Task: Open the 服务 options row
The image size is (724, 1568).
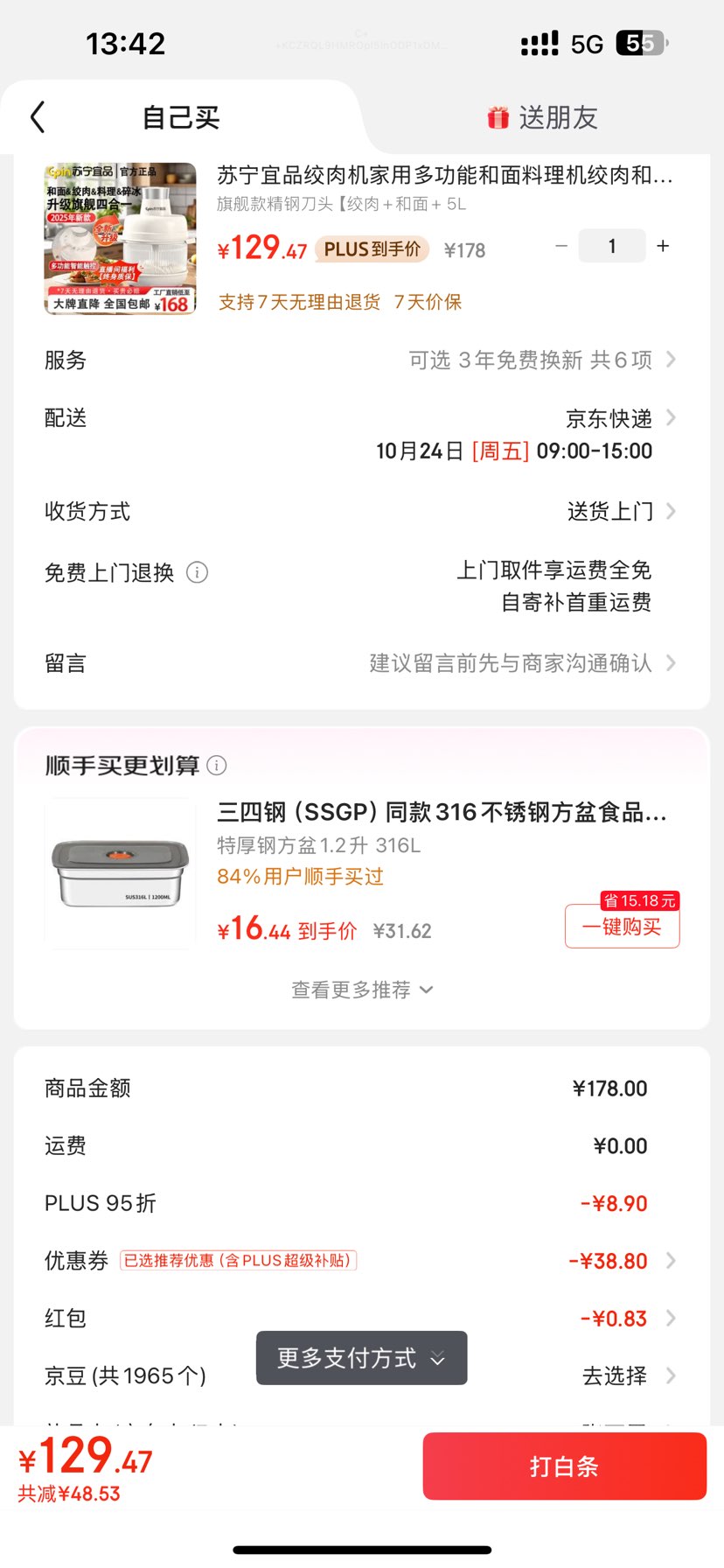Action: pos(361,360)
